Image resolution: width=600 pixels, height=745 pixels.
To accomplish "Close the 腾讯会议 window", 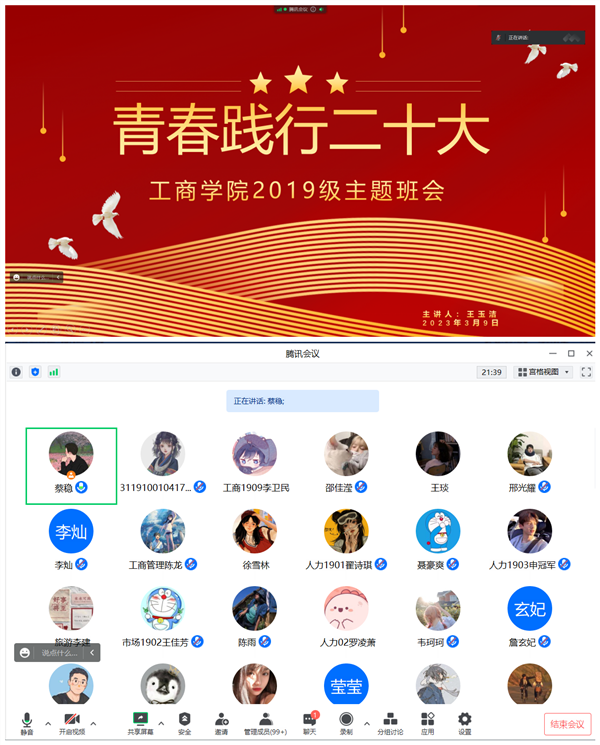I will coord(589,353).
